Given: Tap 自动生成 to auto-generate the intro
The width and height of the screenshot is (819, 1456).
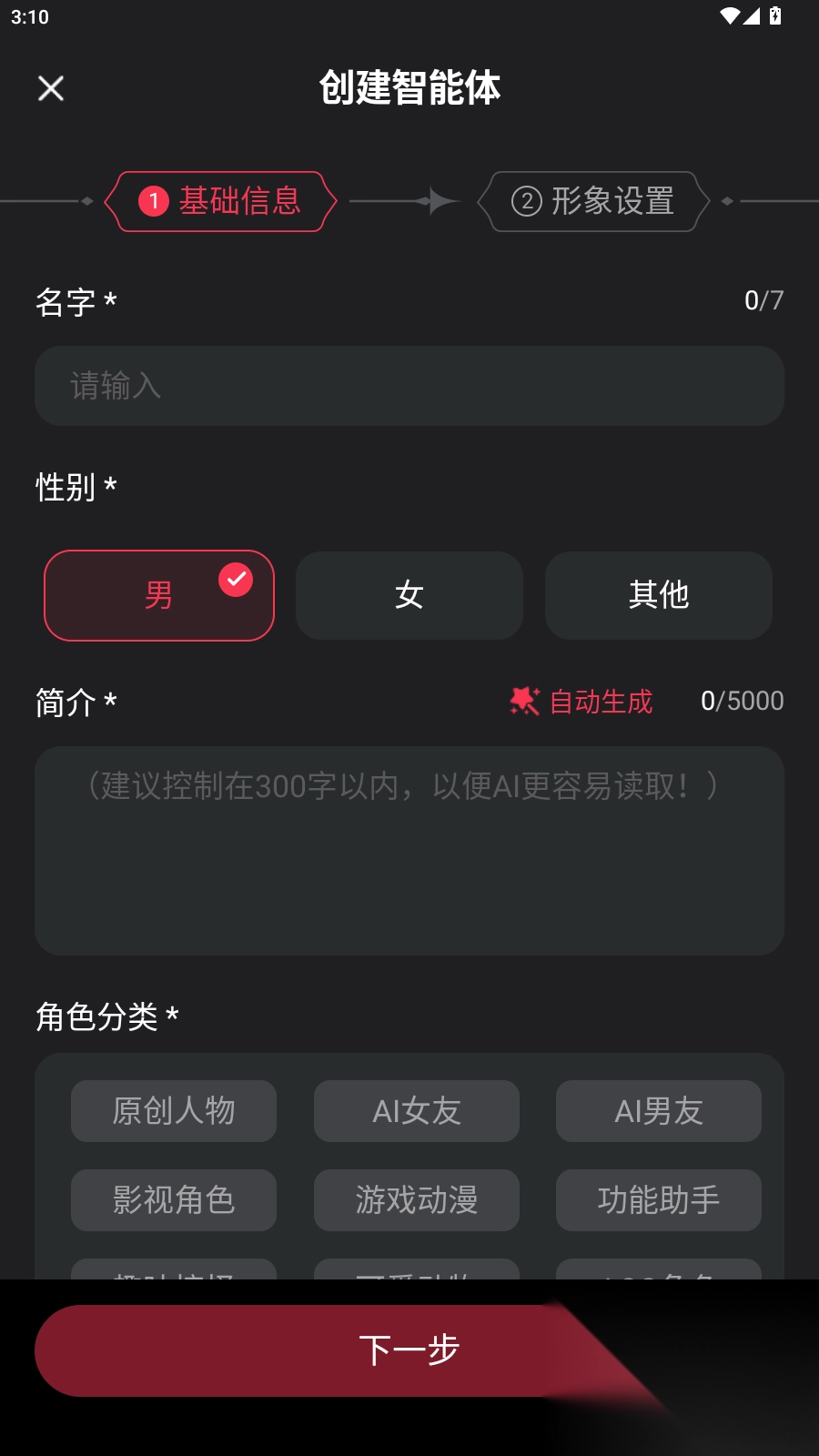Looking at the screenshot, I should pos(582,701).
